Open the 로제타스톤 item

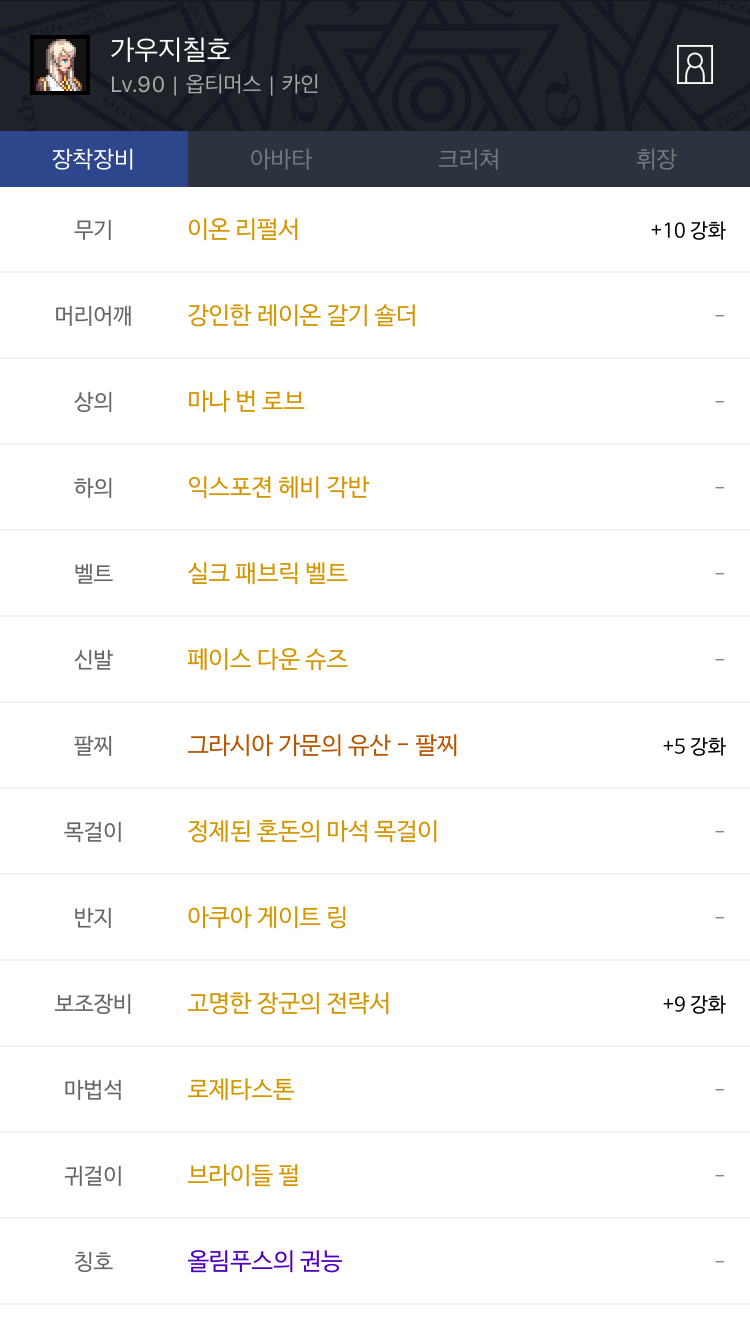tap(240, 1090)
